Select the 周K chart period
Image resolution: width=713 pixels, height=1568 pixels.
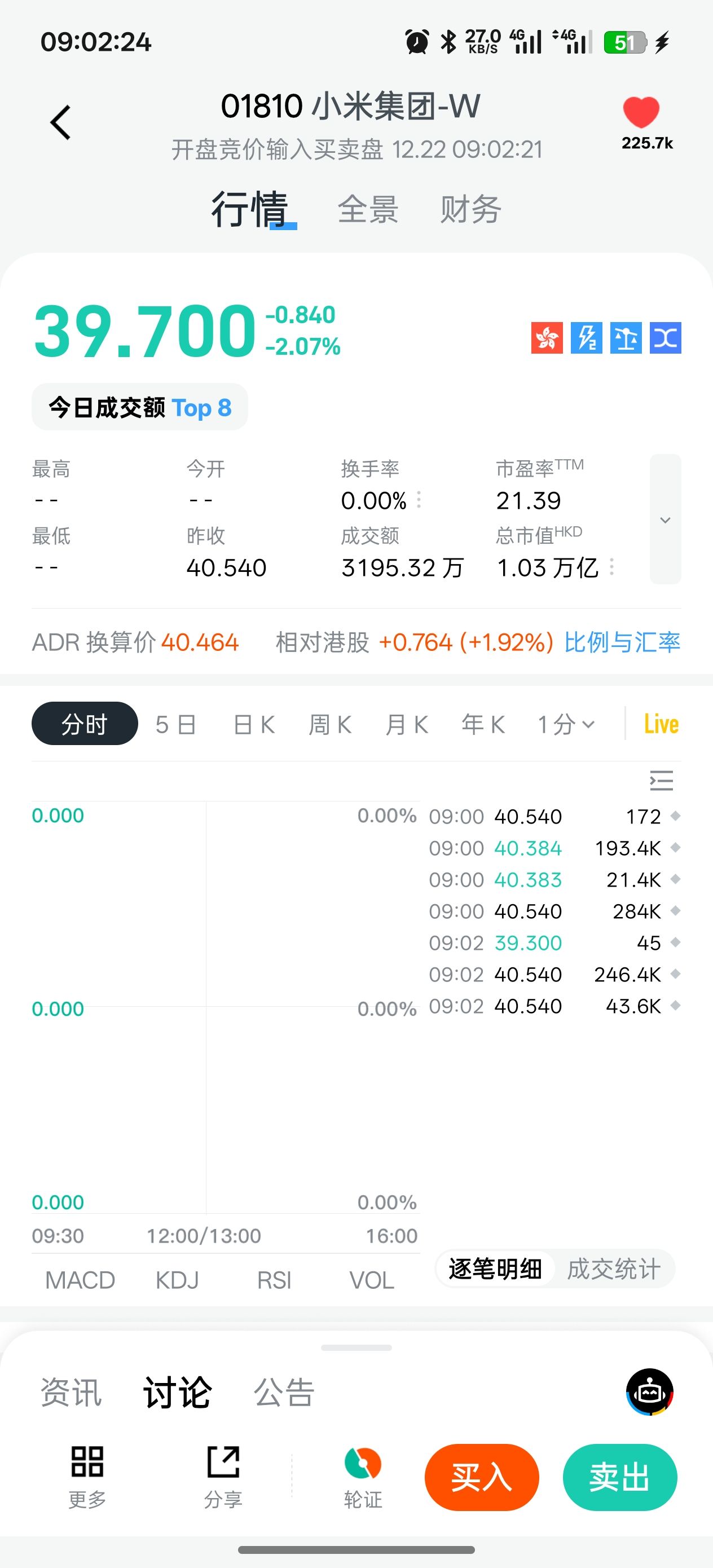tap(330, 724)
